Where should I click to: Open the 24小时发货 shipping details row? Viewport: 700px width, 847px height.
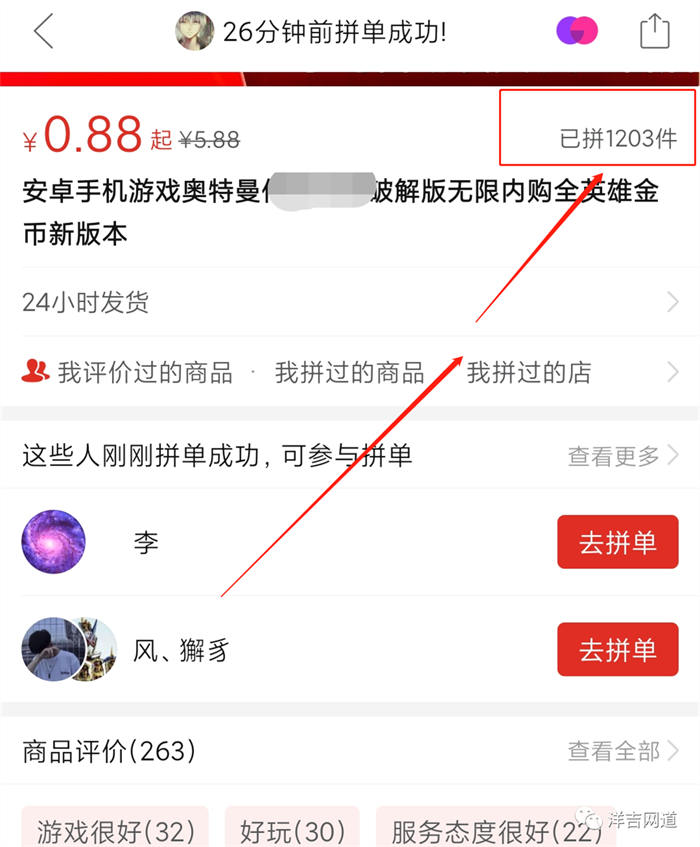pos(350,302)
